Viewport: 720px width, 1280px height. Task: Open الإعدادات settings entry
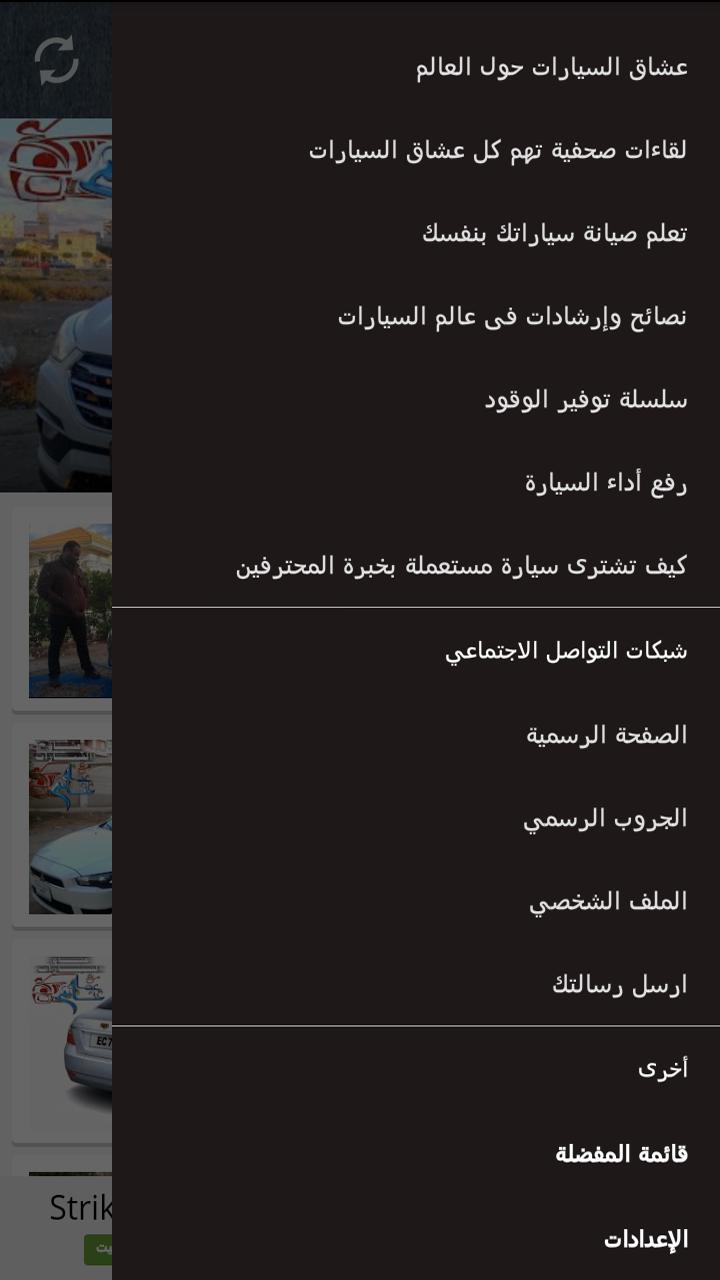(x=645, y=1238)
